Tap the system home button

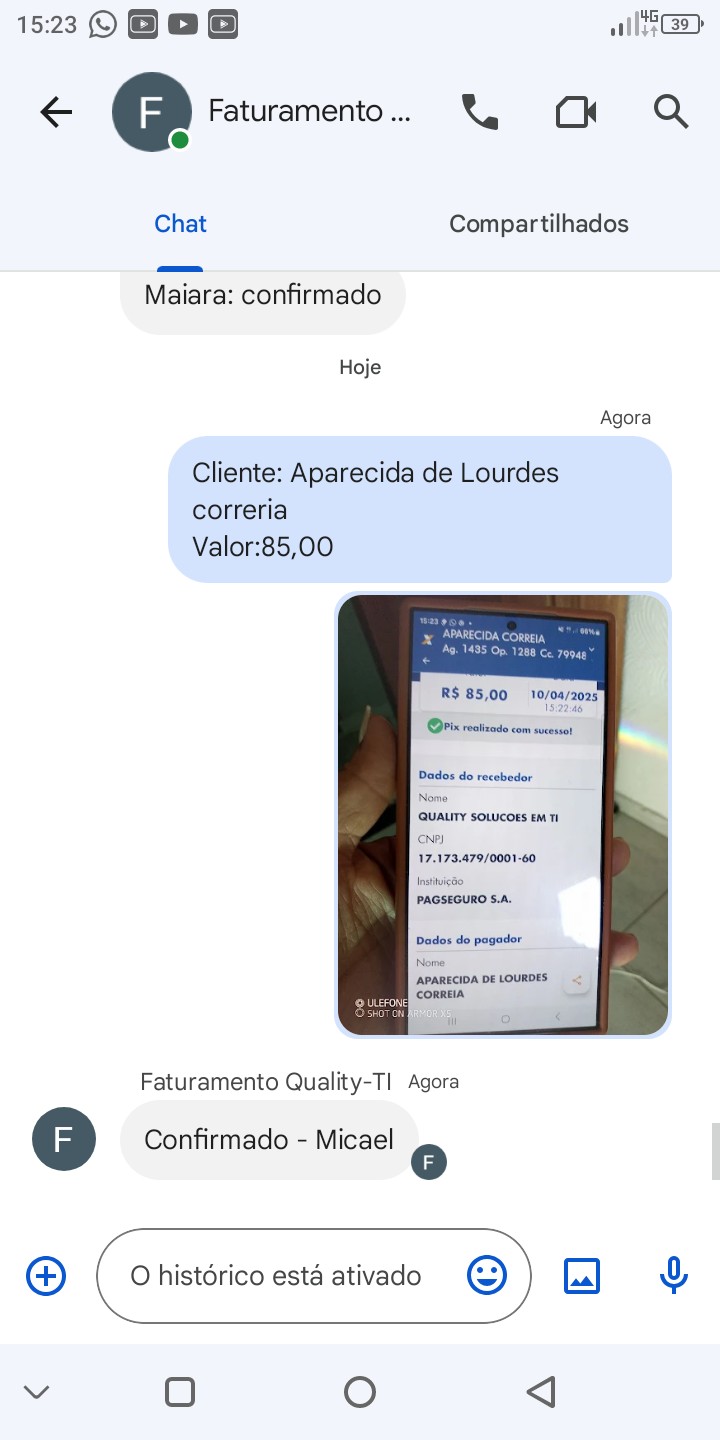click(360, 1392)
